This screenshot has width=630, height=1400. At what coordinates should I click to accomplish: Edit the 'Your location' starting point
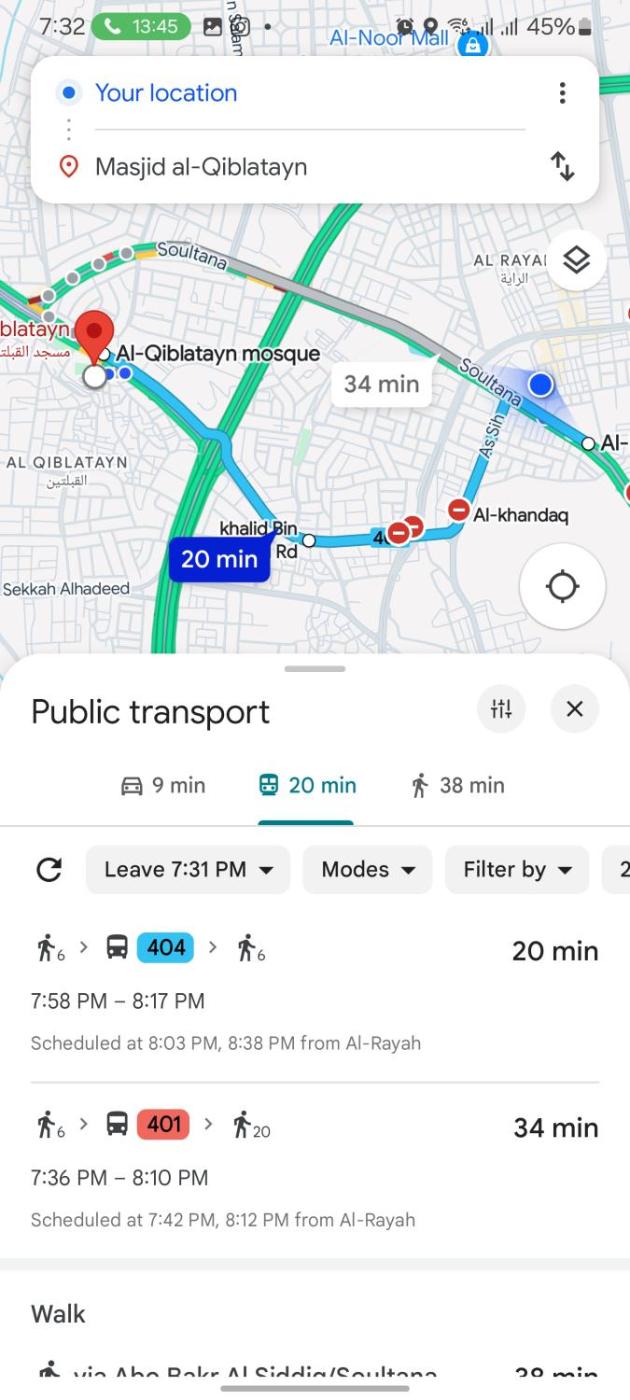(x=300, y=93)
